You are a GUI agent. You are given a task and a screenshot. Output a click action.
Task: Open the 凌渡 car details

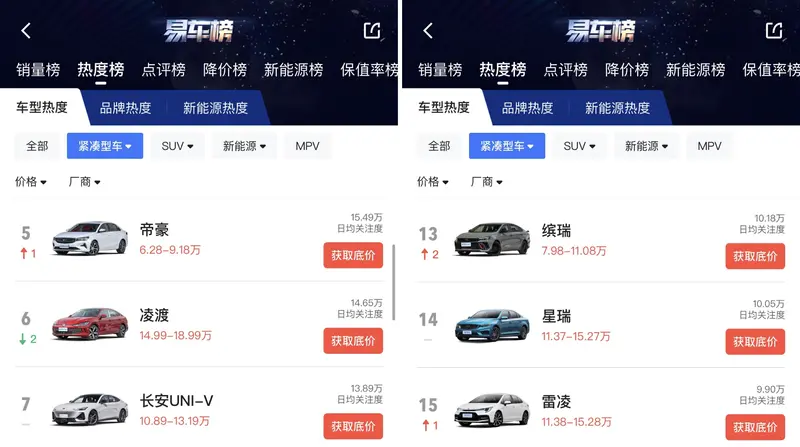pyautogui.click(x=155, y=316)
